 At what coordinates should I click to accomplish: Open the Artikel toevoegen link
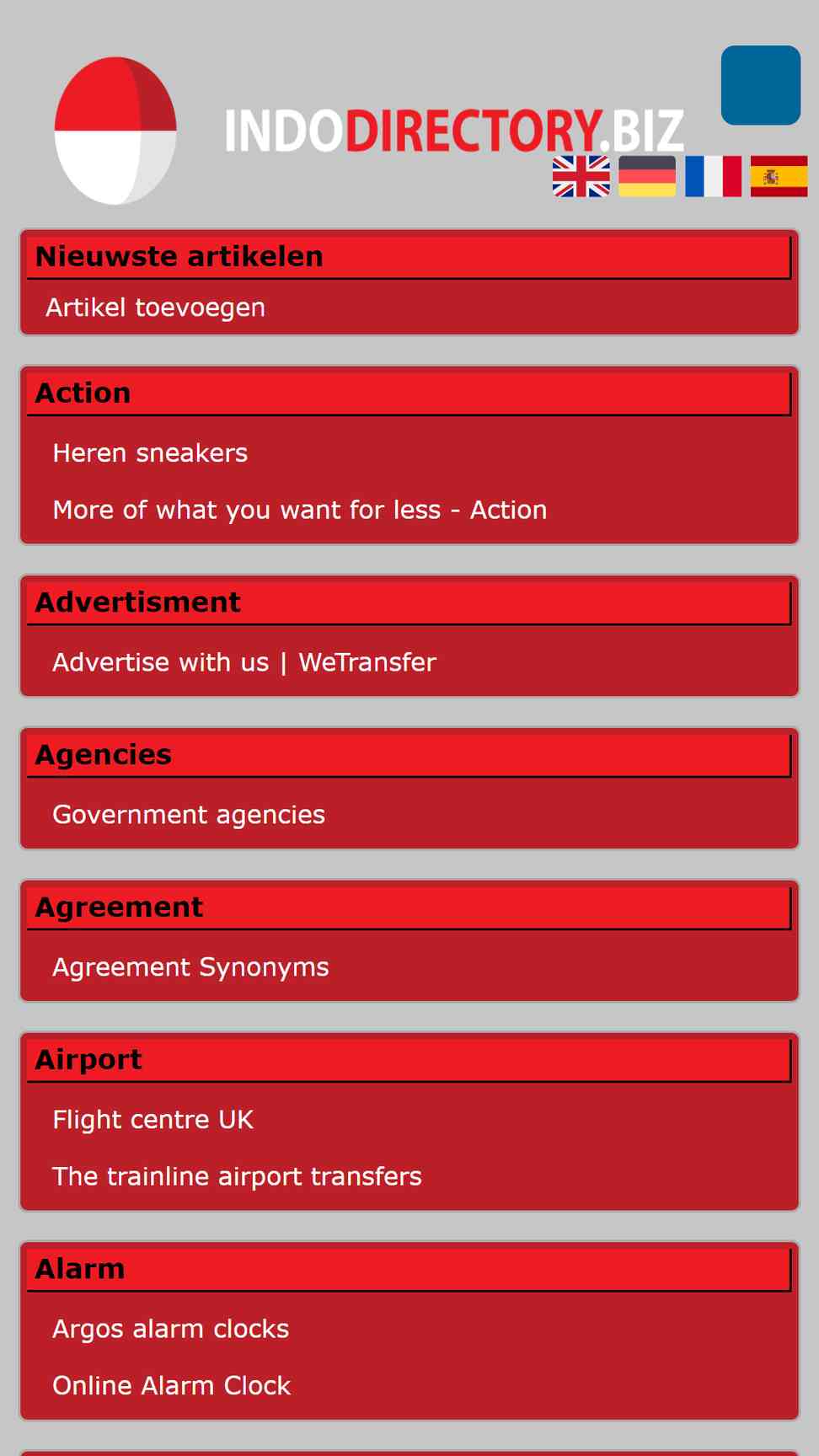[x=155, y=308]
